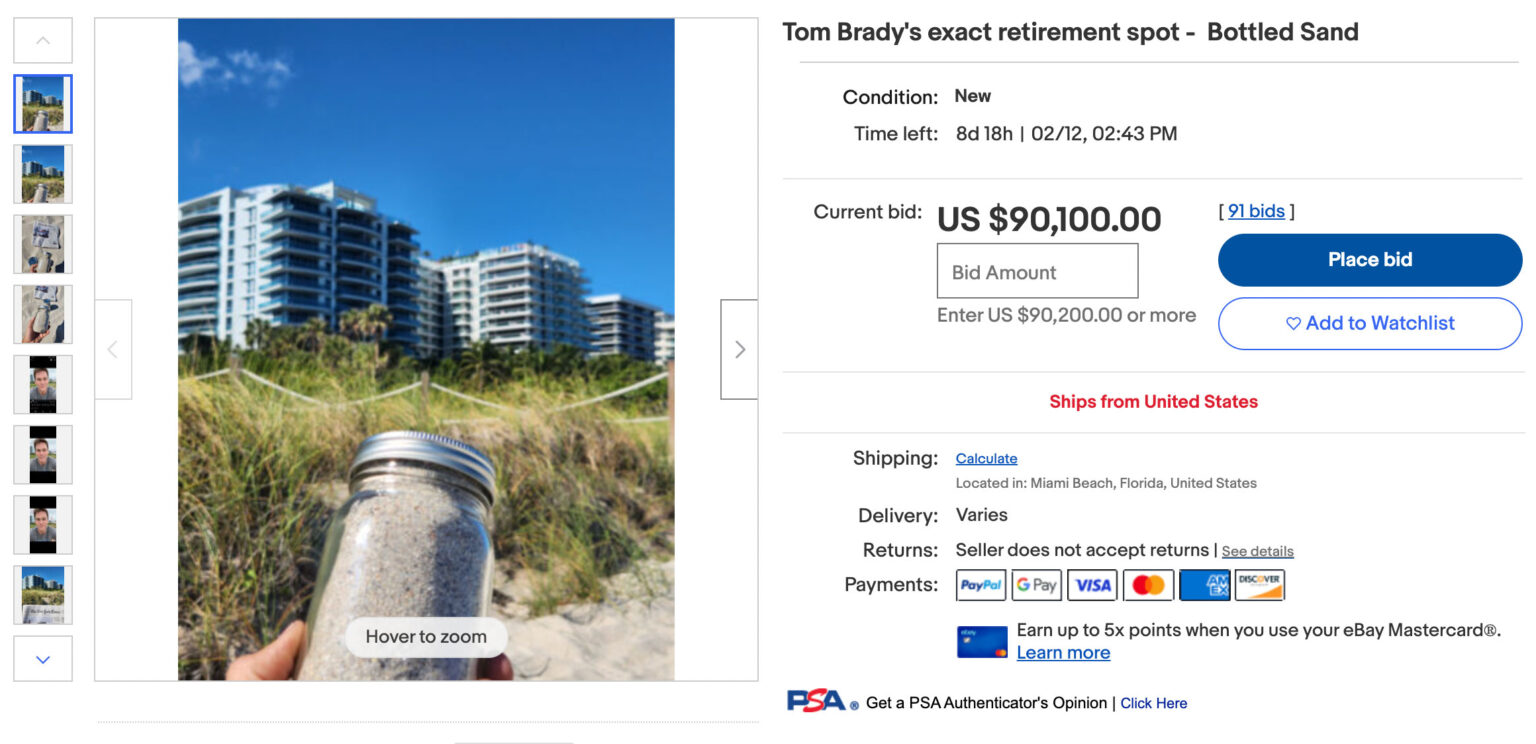
Task: Go back to the previous listing photo
Action: click(x=113, y=349)
